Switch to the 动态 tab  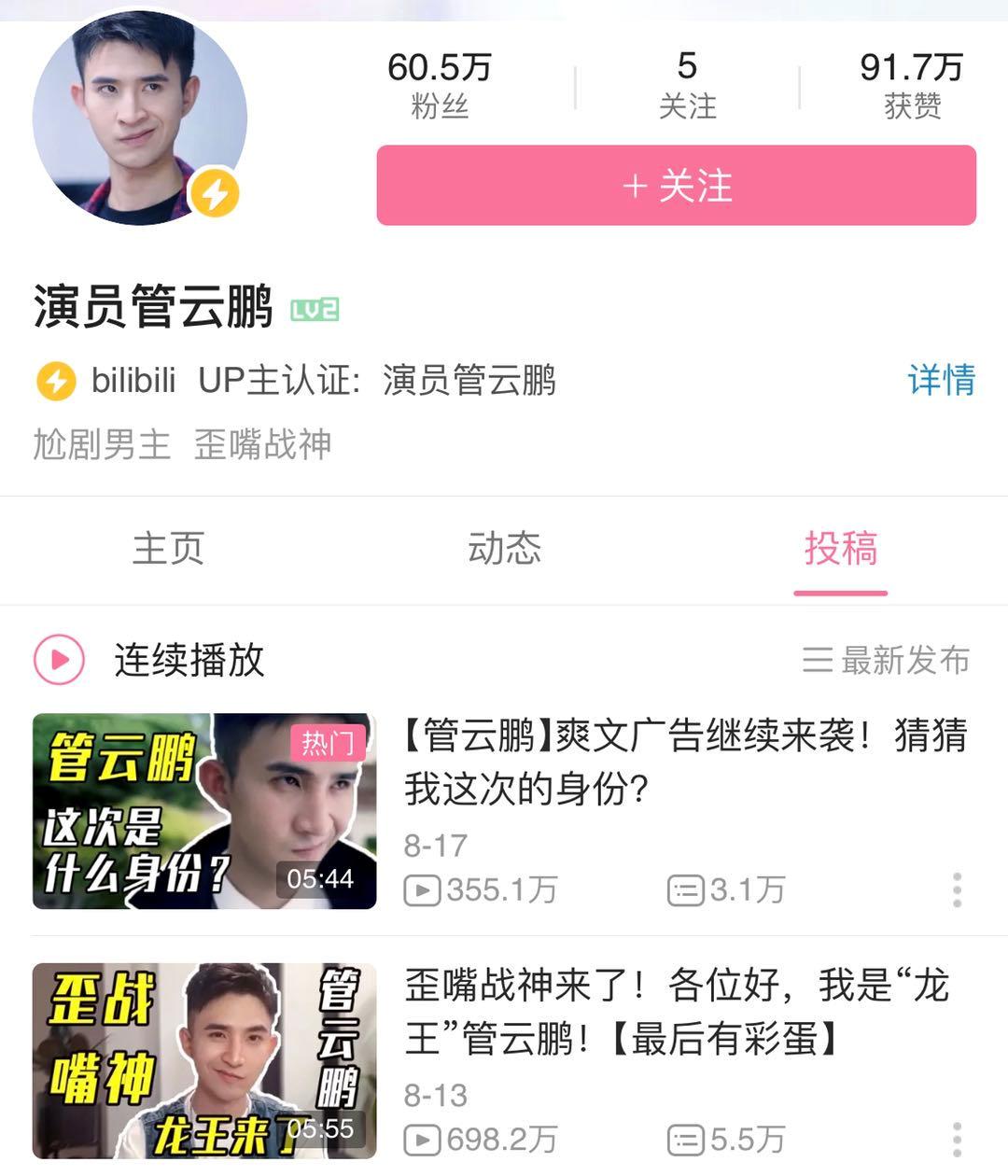(x=504, y=550)
